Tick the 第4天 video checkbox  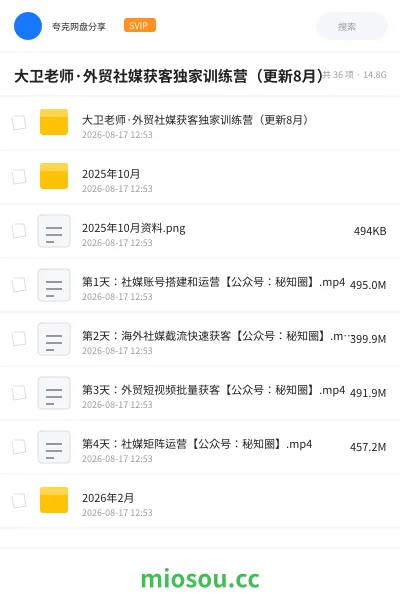coord(19,447)
